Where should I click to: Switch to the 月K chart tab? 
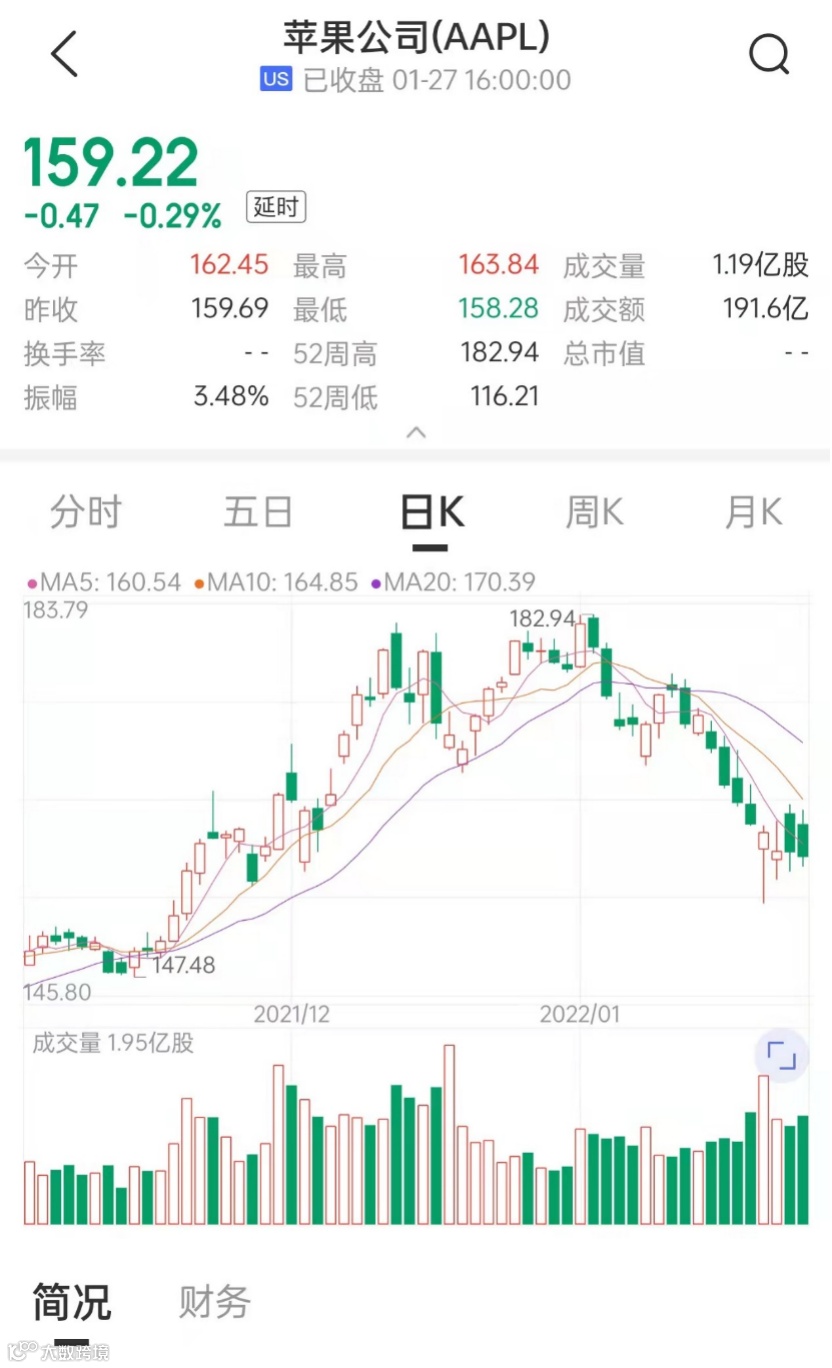tap(753, 513)
